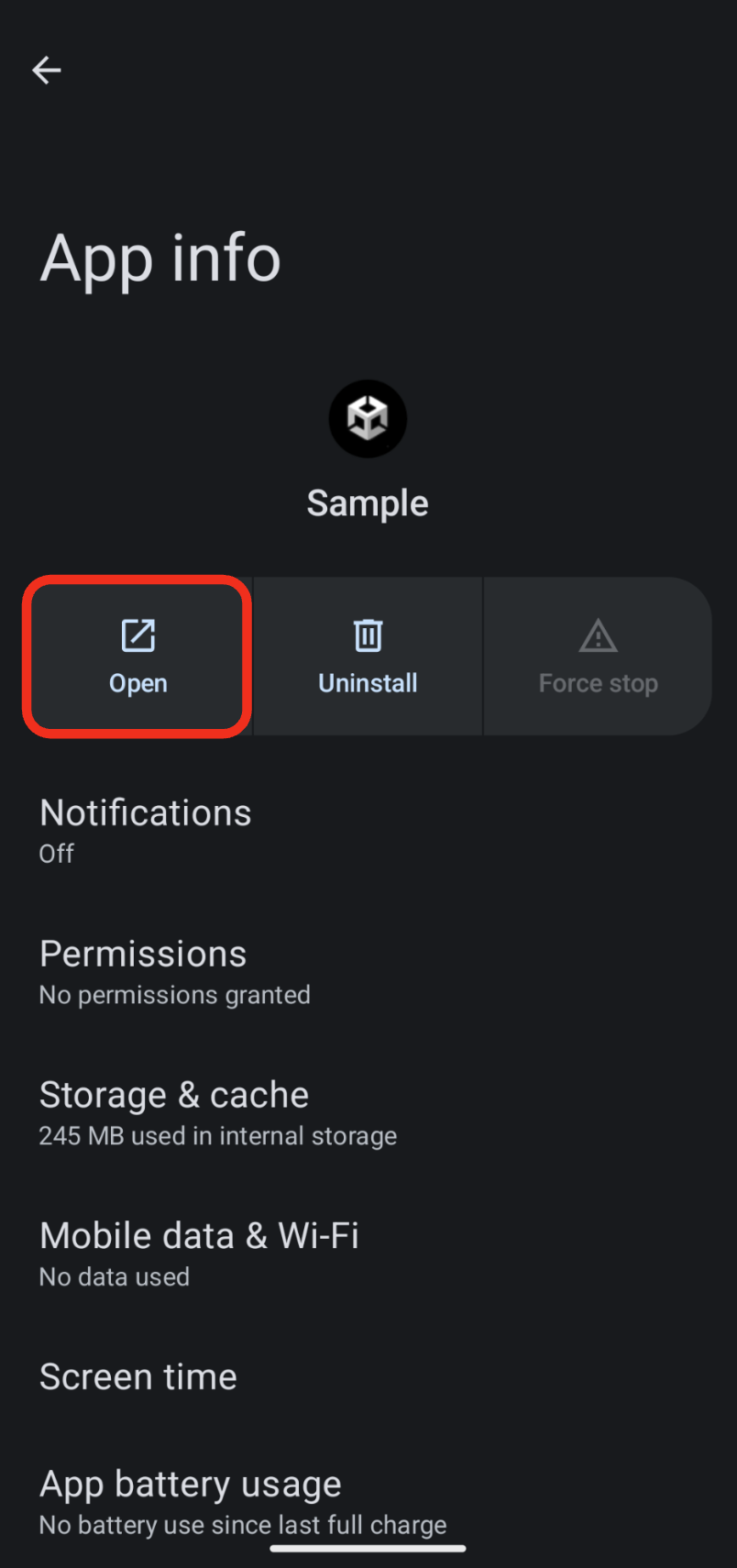Open Notifications settings
This screenshot has height=1568, width=737.
click(368, 831)
